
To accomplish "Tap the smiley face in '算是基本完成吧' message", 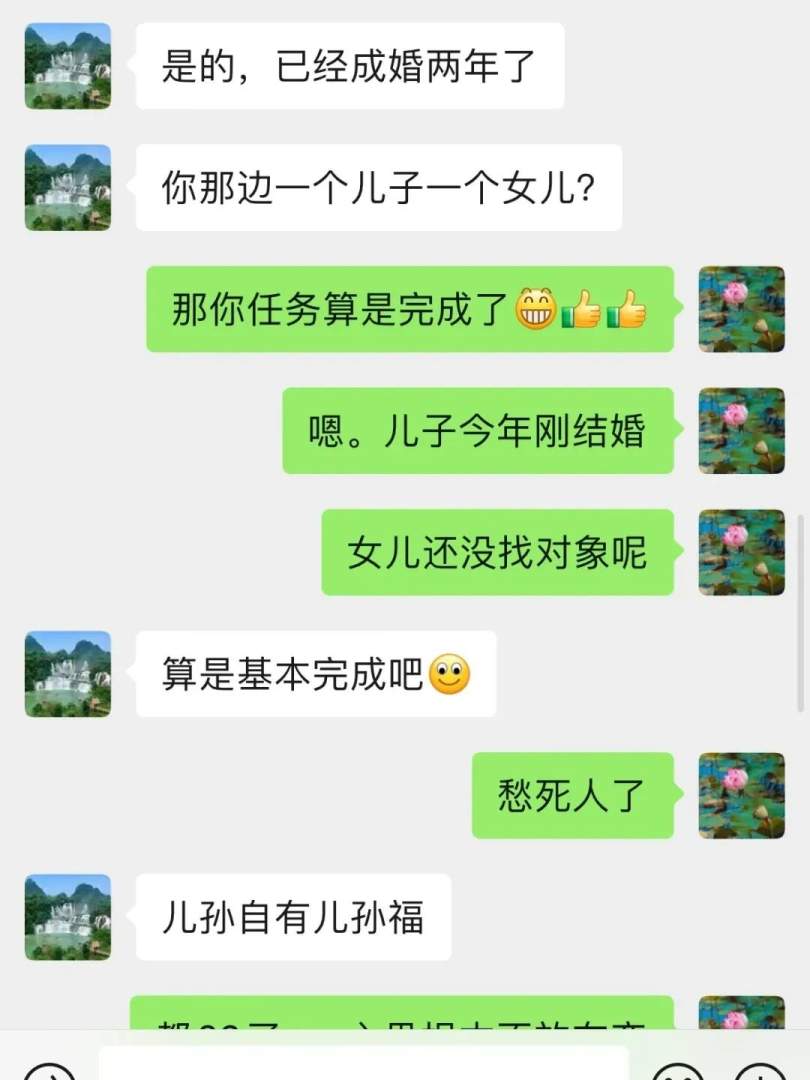I will click(x=452, y=674).
